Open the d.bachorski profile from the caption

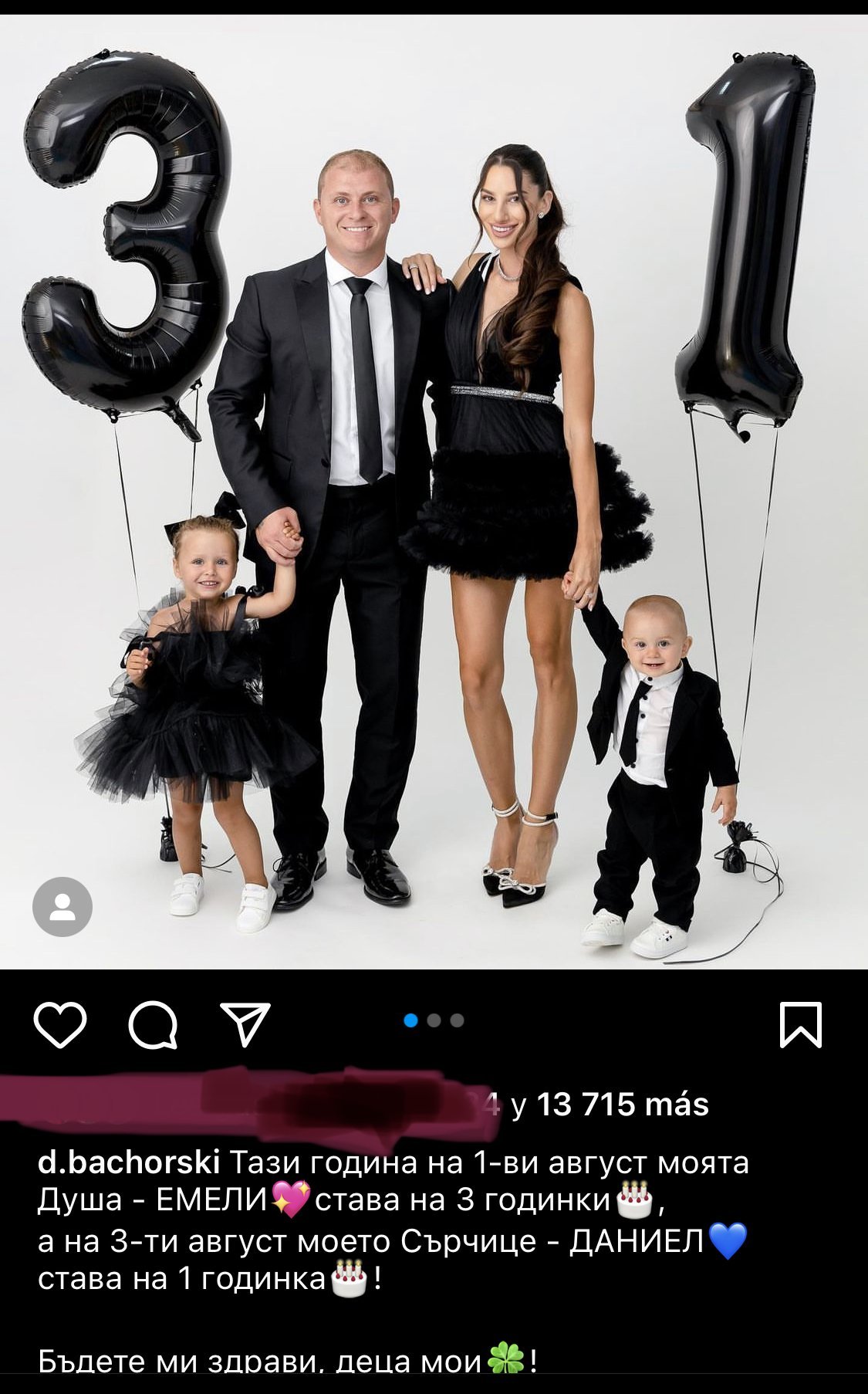129,1162
